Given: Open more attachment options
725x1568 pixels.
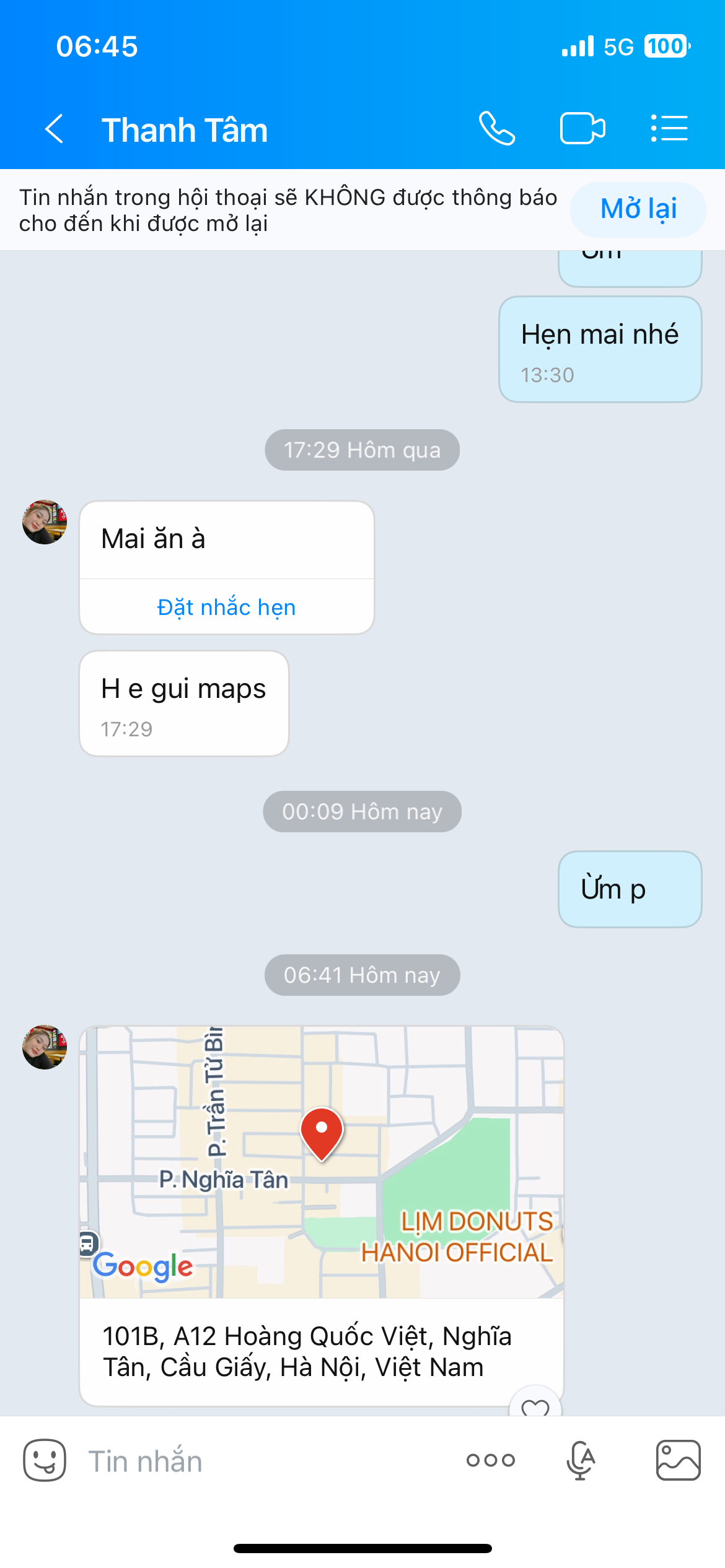Looking at the screenshot, I should point(490,1460).
